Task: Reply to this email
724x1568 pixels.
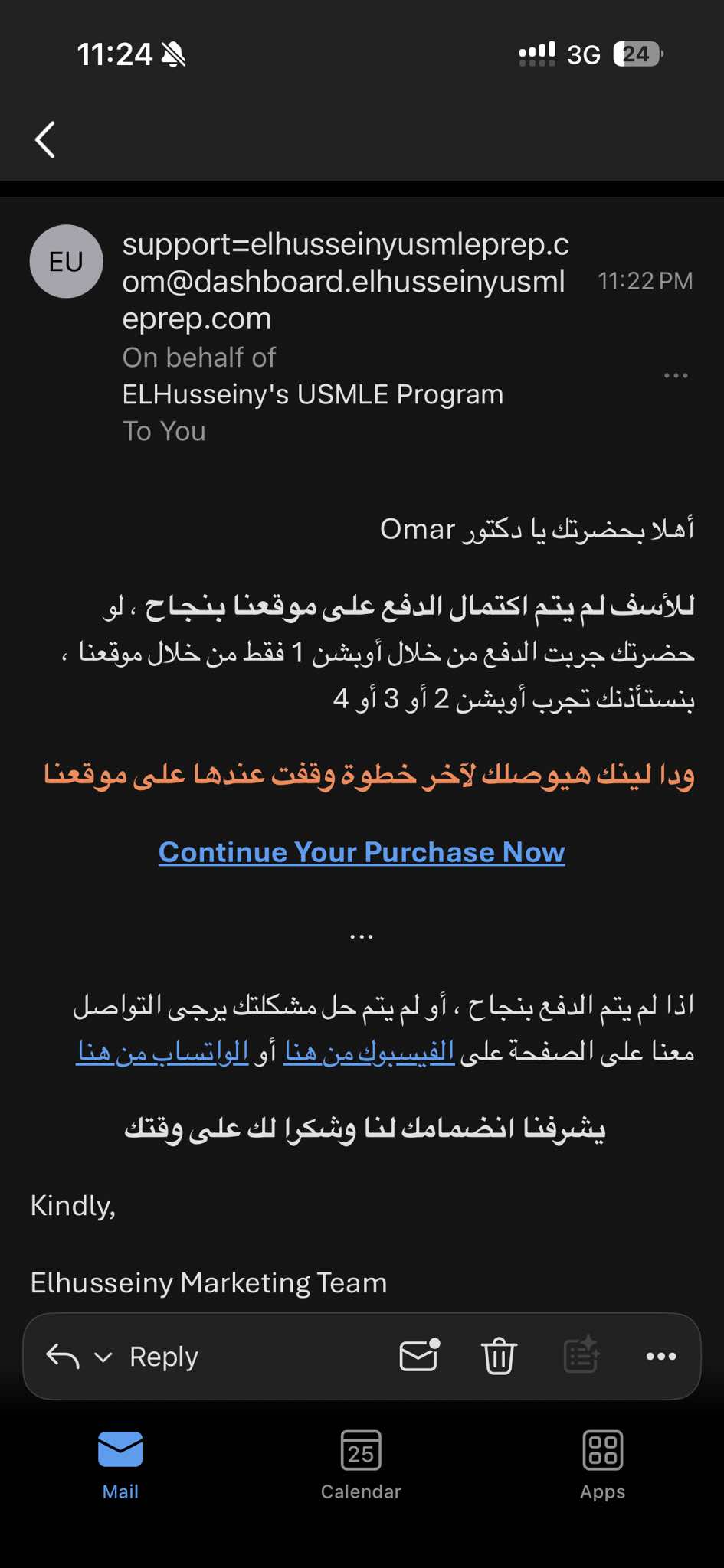Action: (163, 1357)
